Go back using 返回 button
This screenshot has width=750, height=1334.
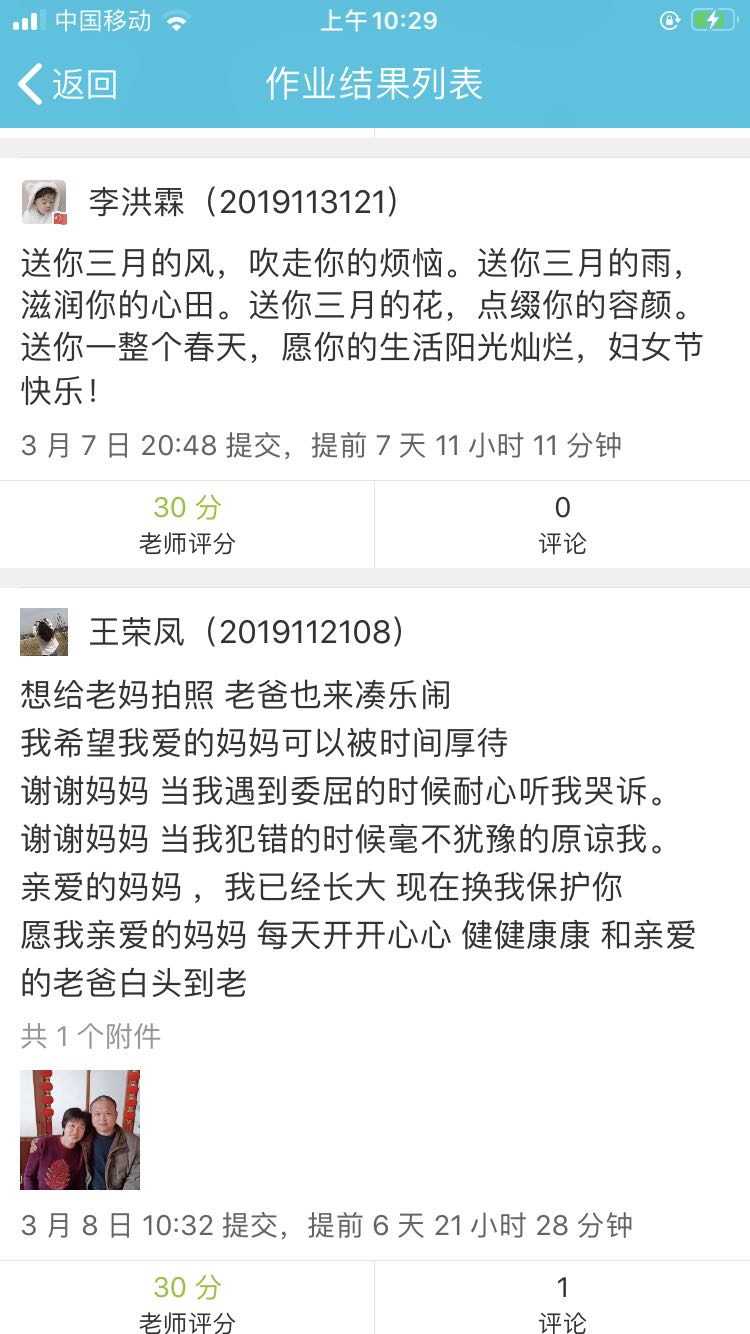click(x=68, y=84)
